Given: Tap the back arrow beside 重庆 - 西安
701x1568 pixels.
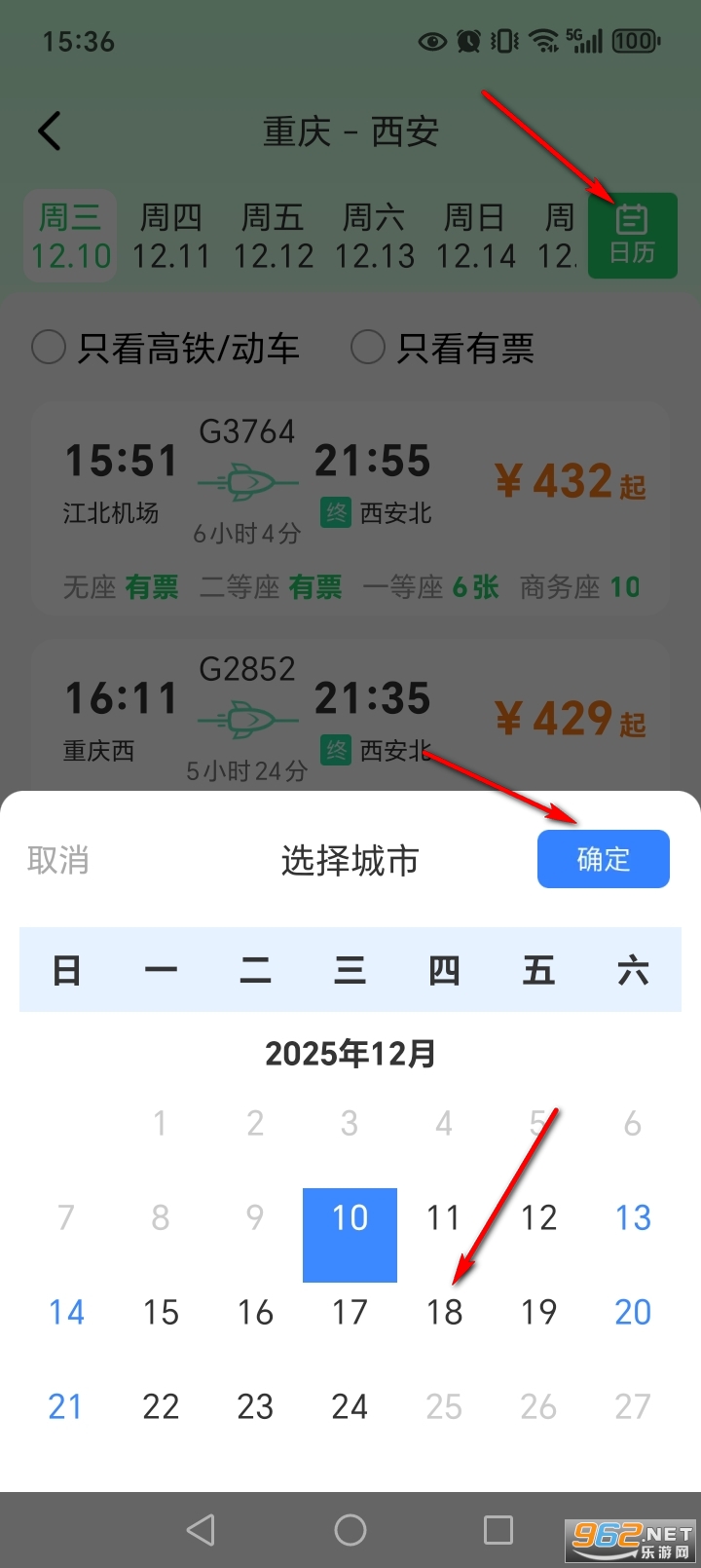Looking at the screenshot, I should 48,131.
